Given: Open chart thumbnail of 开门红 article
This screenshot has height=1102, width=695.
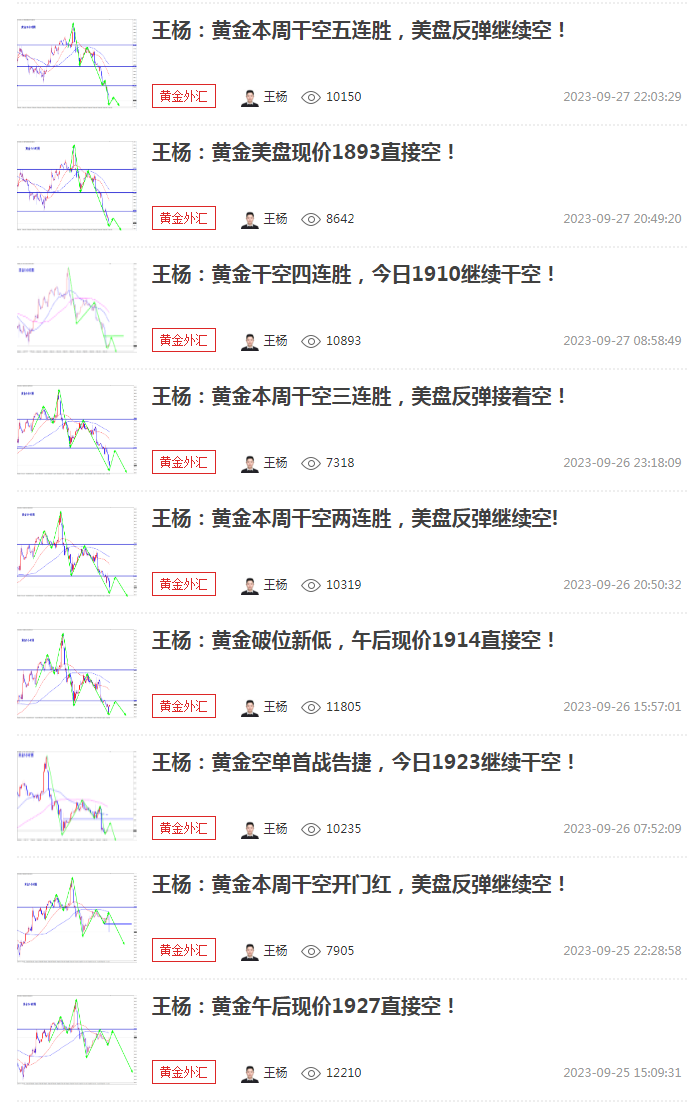Looking at the screenshot, I should coord(77,918).
